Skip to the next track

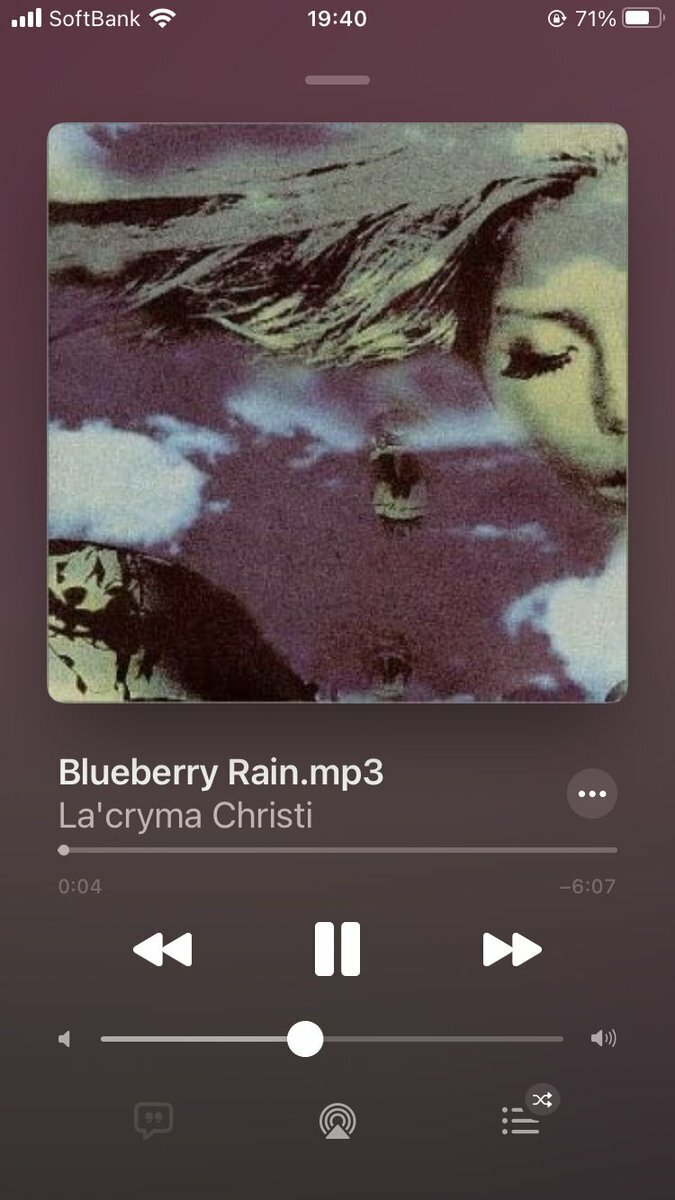pyautogui.click(x=511, y=948)
